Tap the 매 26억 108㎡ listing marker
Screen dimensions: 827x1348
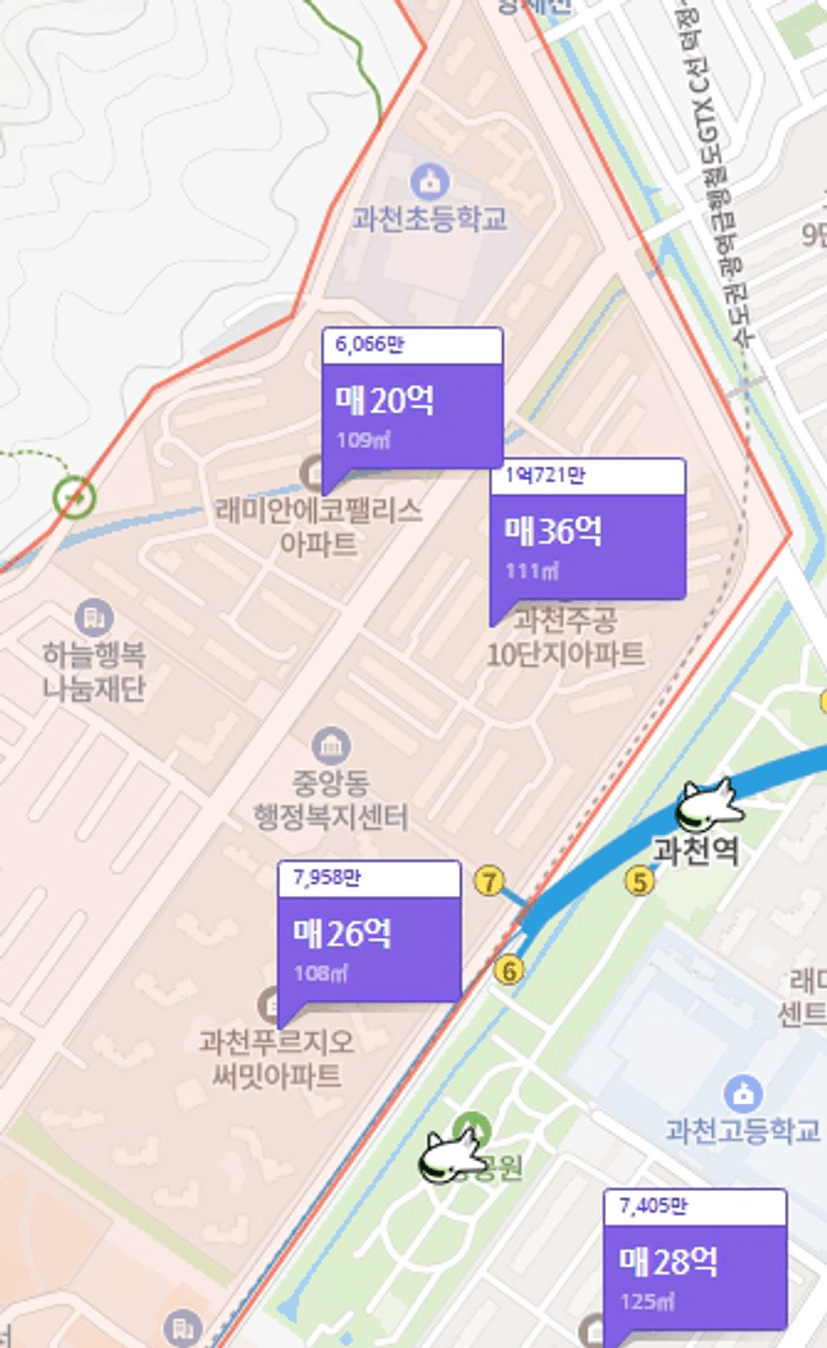pos(369,931)
